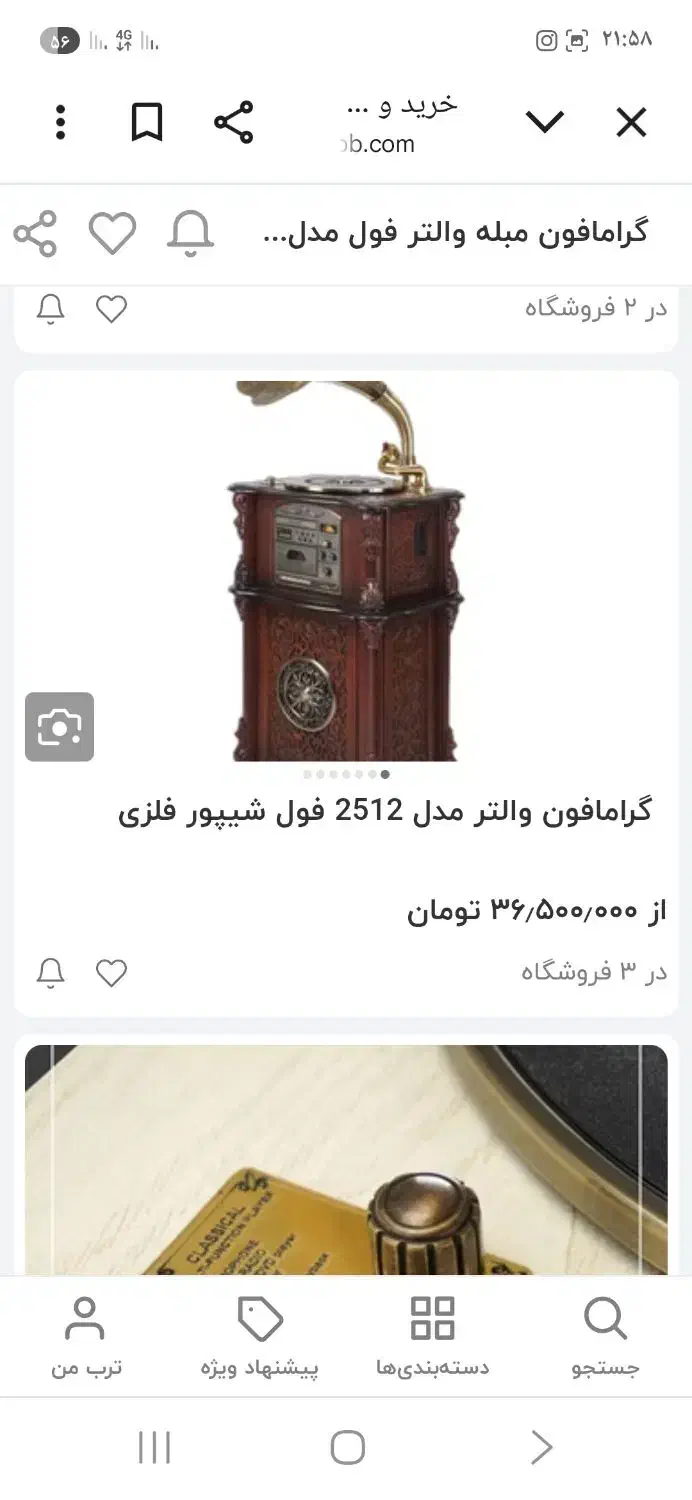This screenshot has width=692, height=1500.
Task: Go to the پیشنهاد ویژه tab
Action: pyautogui.click(x=260, y=1338)
